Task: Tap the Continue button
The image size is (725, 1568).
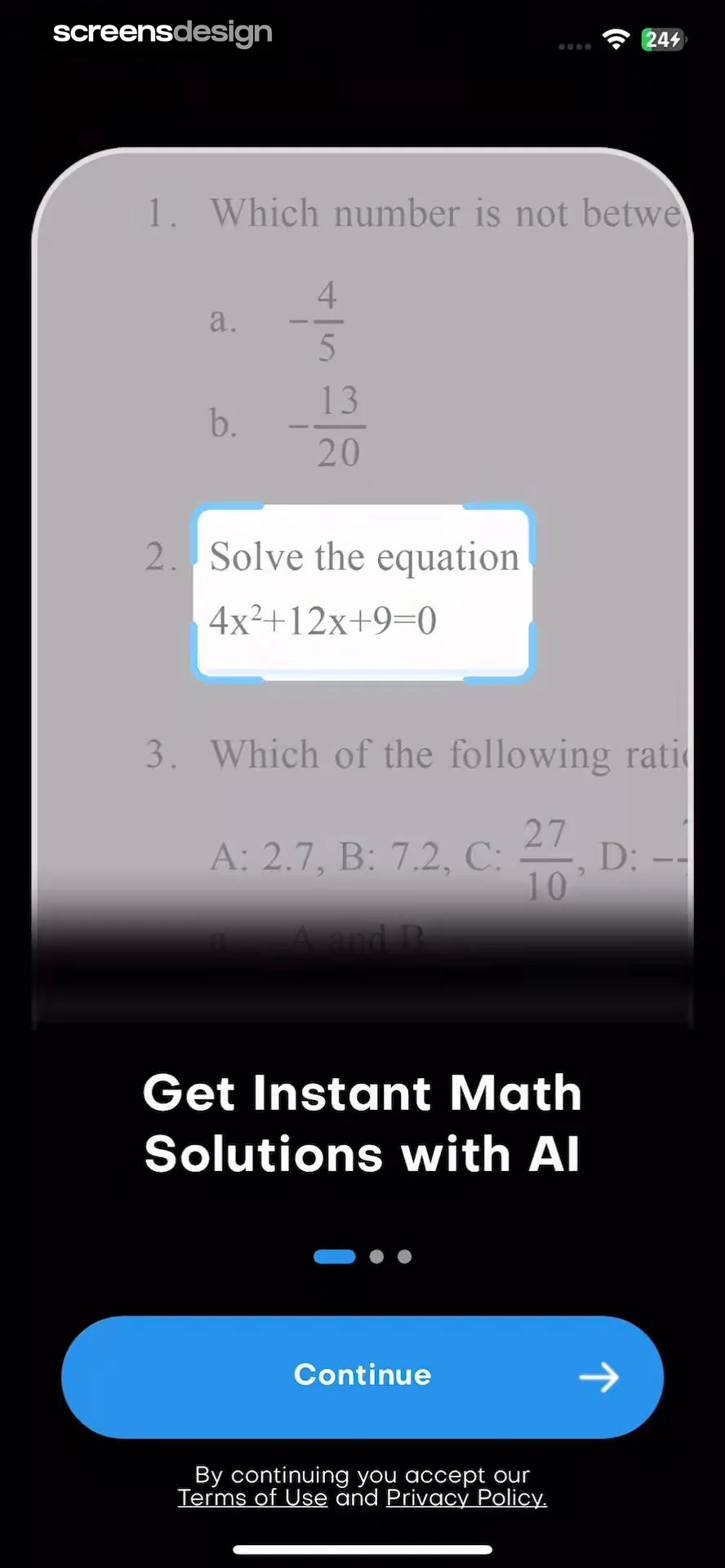Action: click(362, 1376)
